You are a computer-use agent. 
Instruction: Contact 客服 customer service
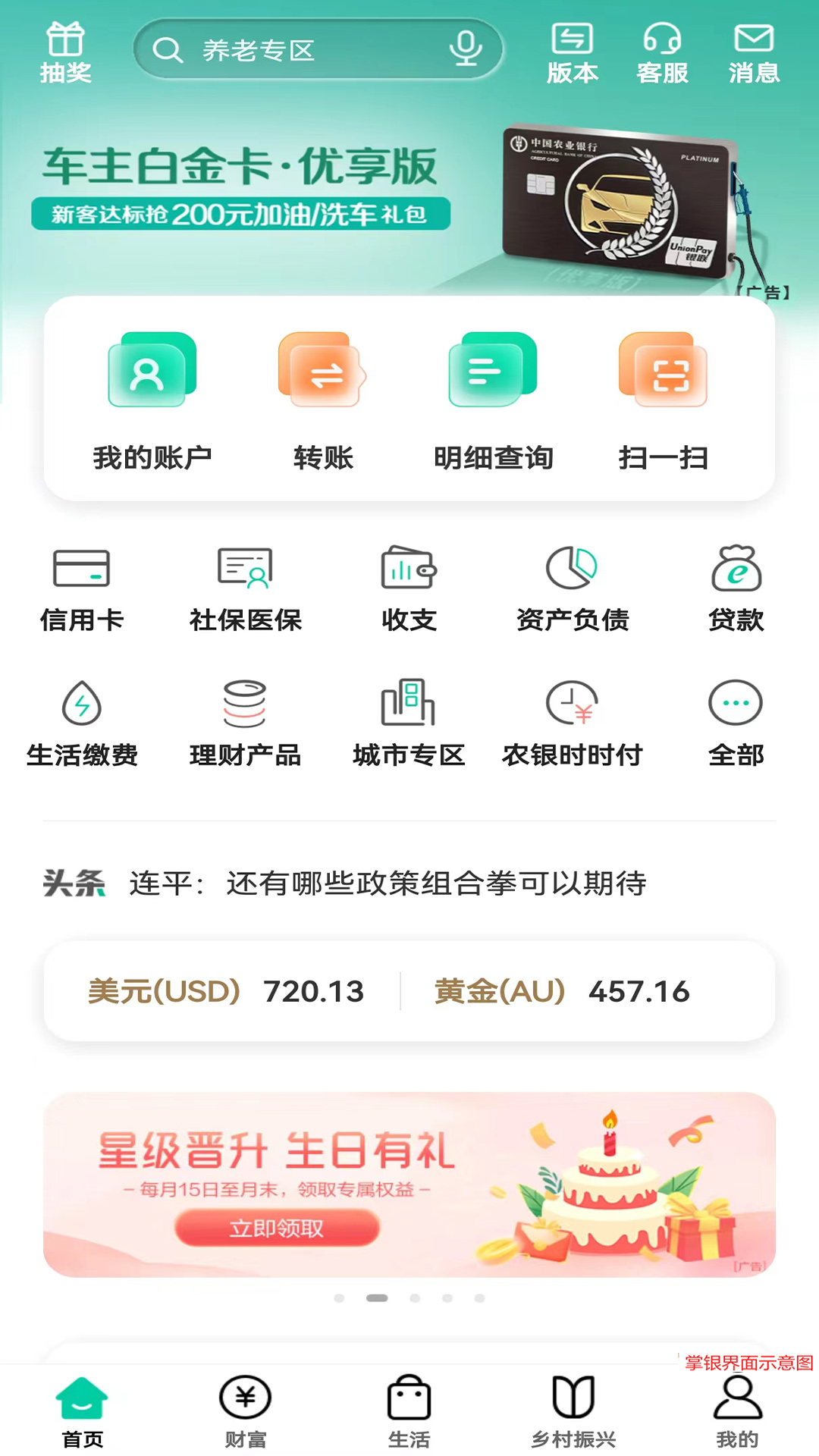(663, 52)
